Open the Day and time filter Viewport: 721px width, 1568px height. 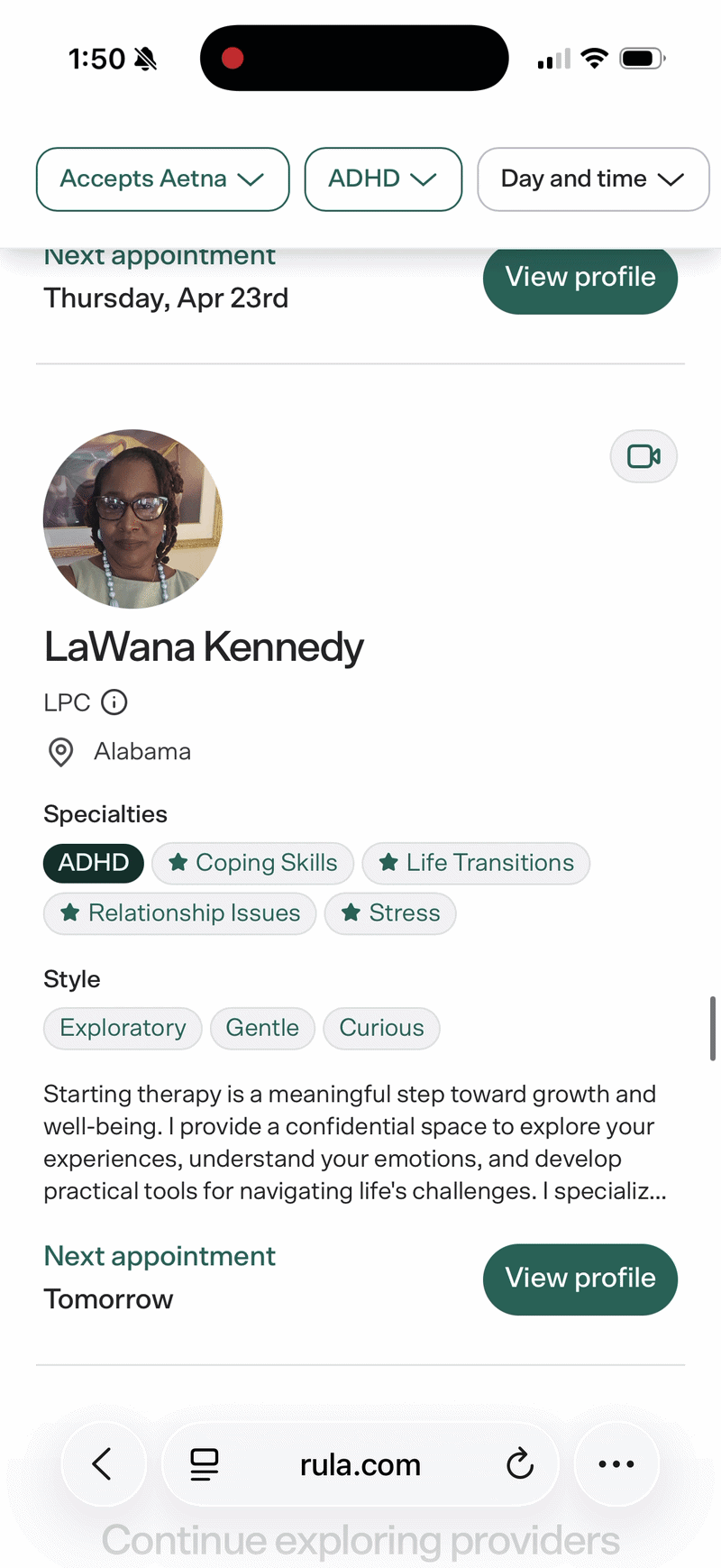click(592, 179)
